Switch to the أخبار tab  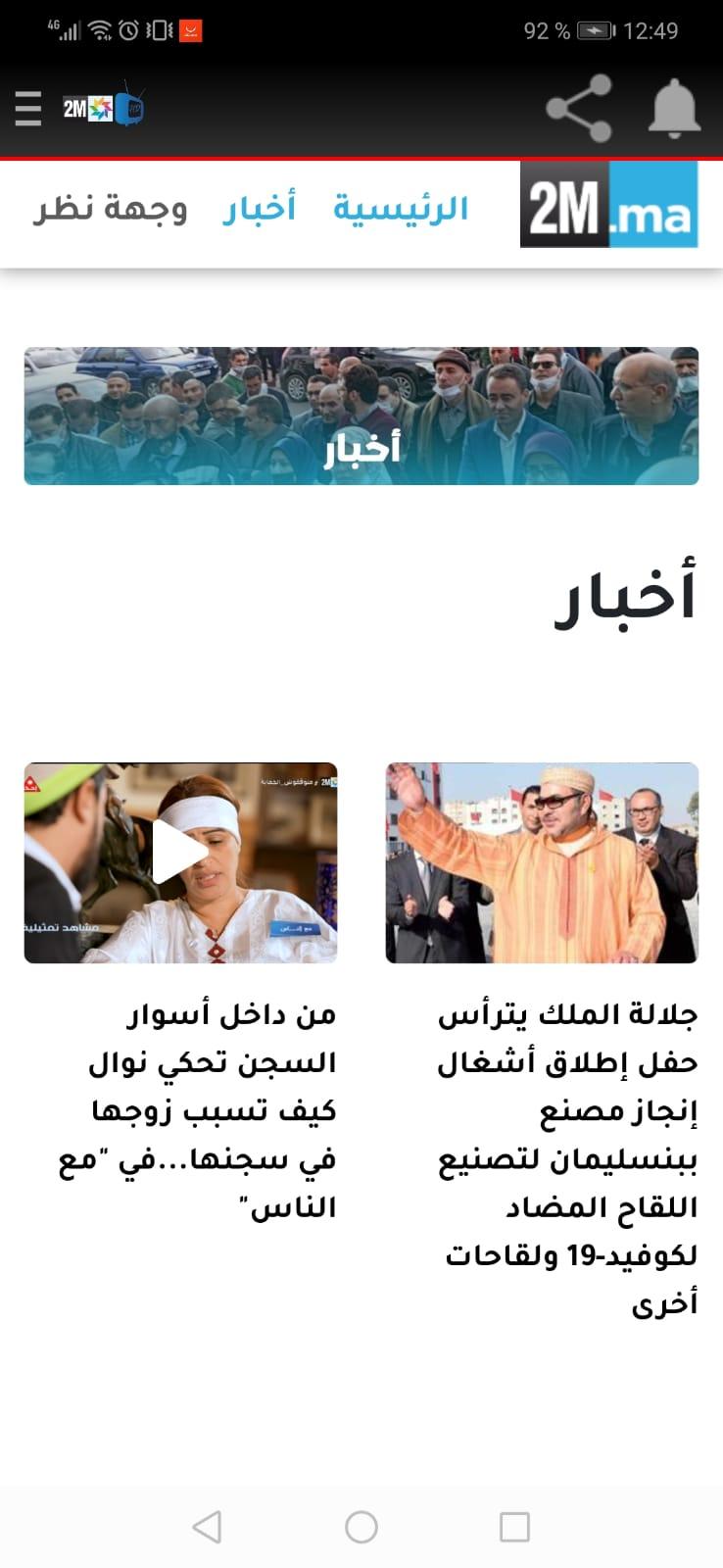259,209
